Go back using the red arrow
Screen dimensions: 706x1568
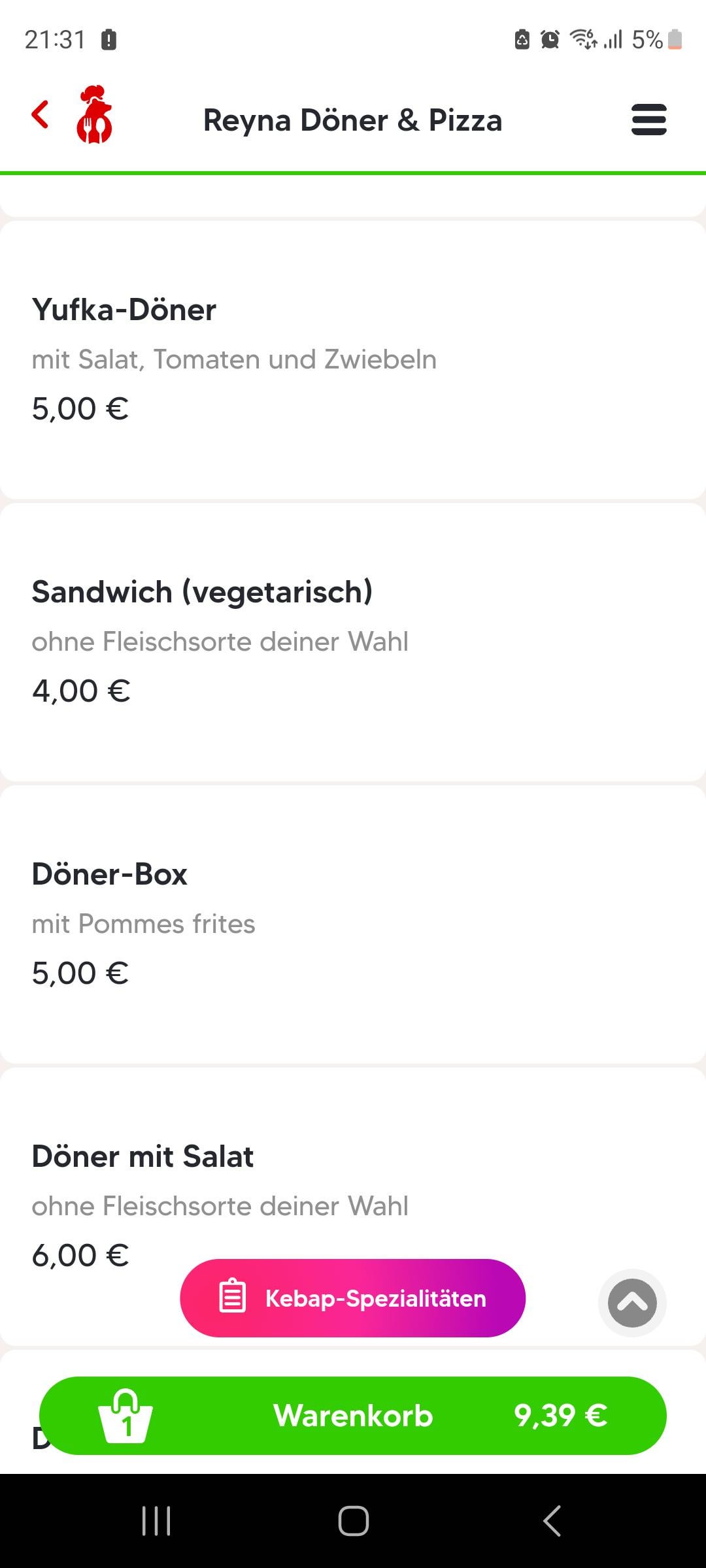40,115
